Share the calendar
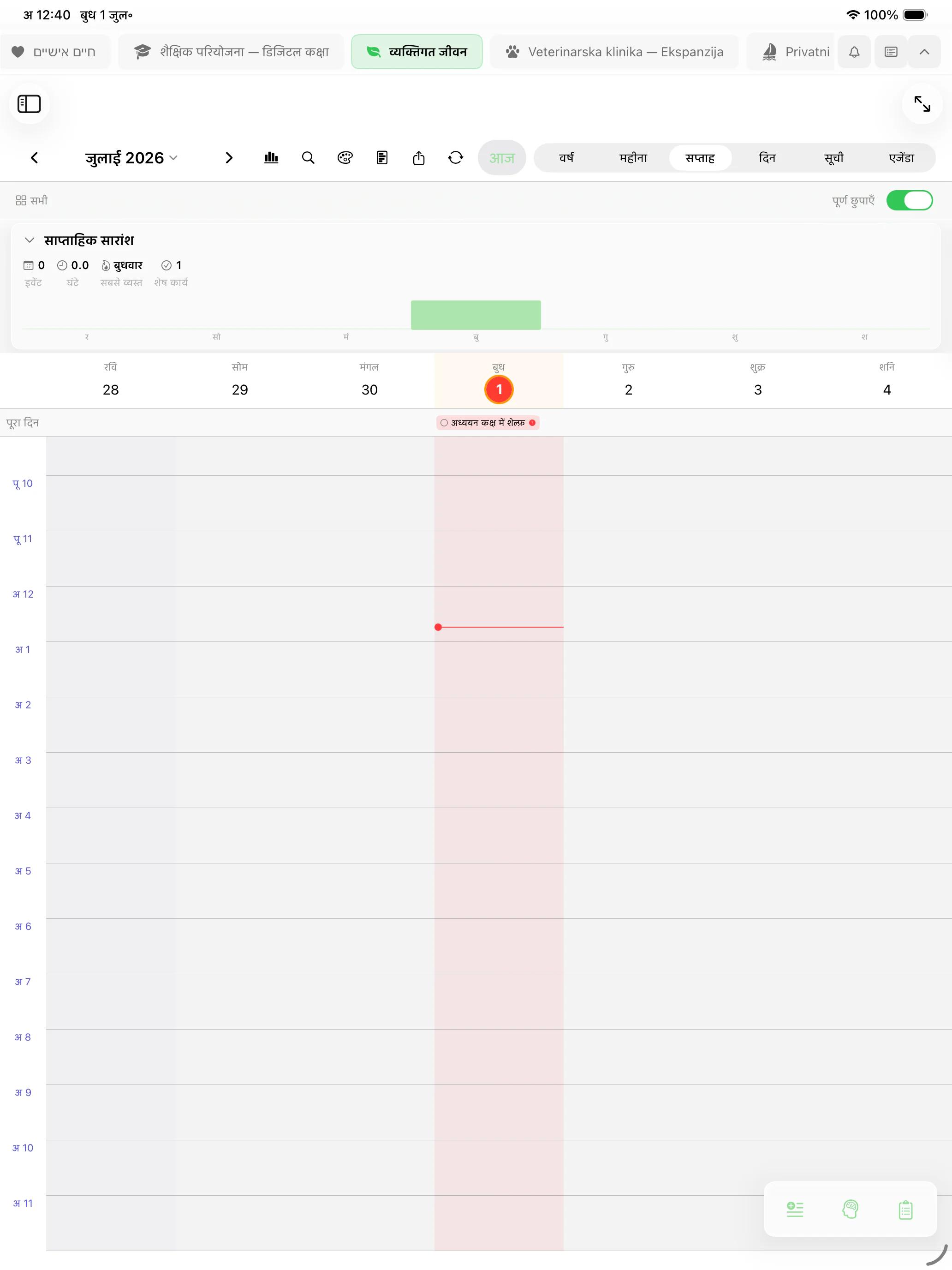This screenshot has height=1270, width=952. coord(419,158)
